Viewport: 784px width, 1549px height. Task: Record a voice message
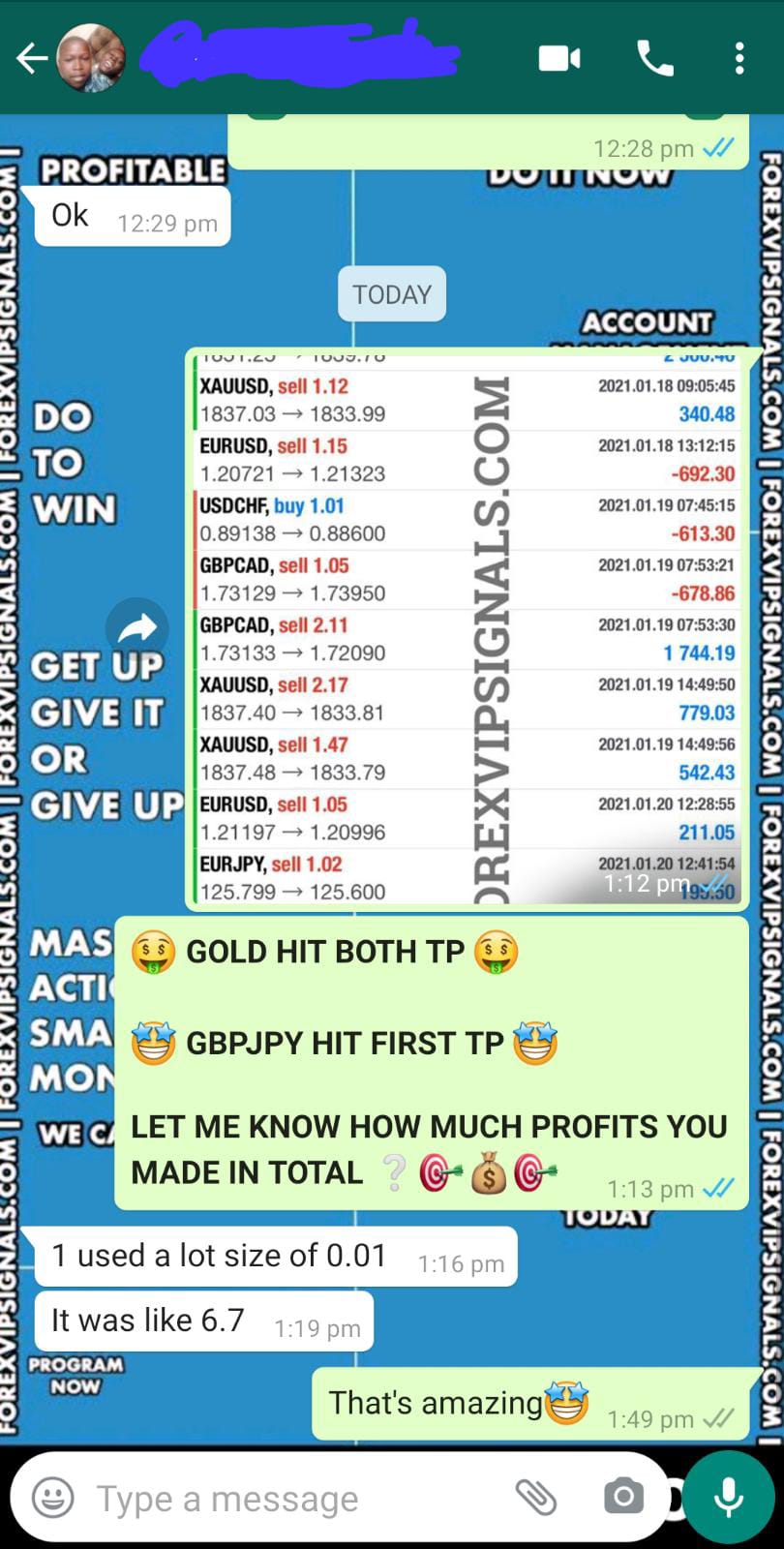(728, 1498)
